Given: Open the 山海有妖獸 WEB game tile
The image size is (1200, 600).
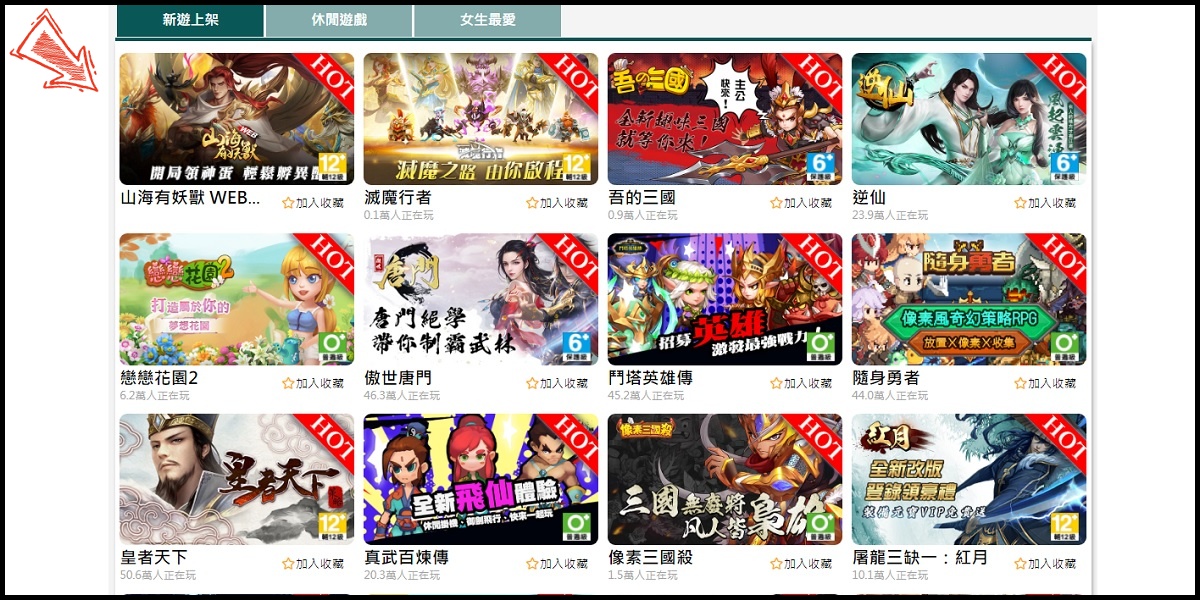Looking at the screenshot, I should click(236, 119).
